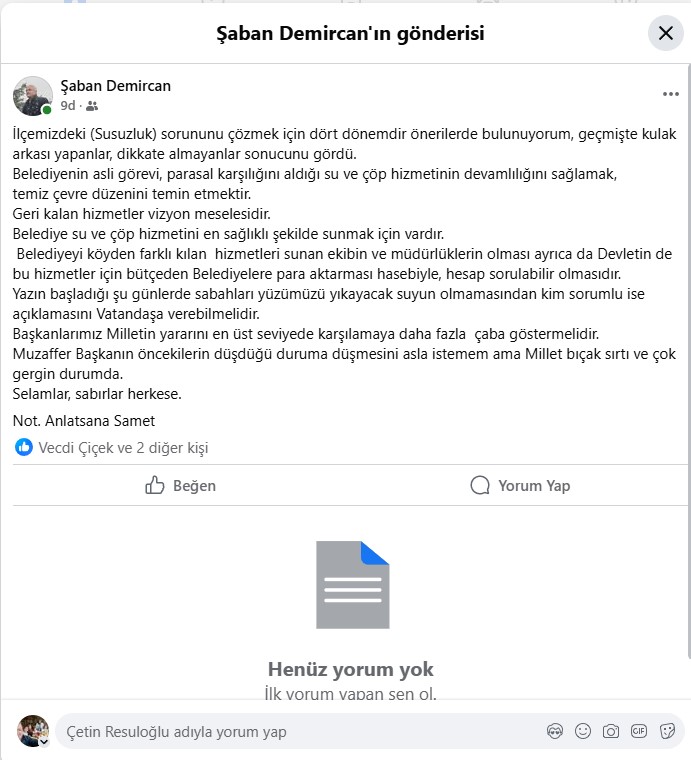
Task: Open the 9d post timestamp link
Action: tap(67, 105)
